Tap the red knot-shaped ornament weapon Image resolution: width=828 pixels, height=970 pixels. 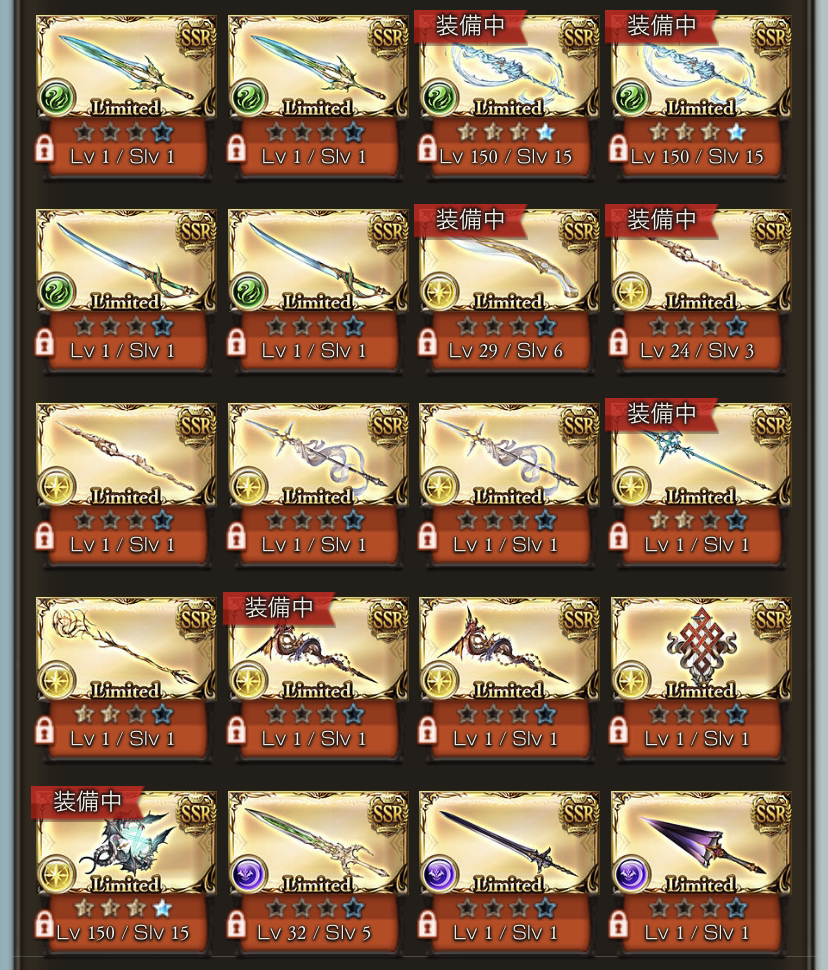pyautogui.click(x=700, y=653)
